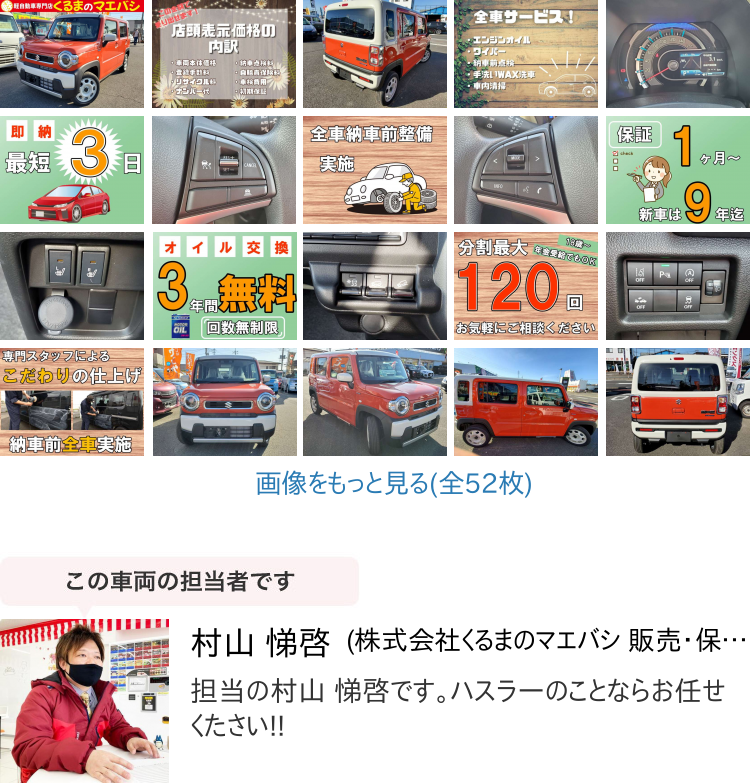View the straight-on front car photo
750x783 pixels.
pos(223,402)
